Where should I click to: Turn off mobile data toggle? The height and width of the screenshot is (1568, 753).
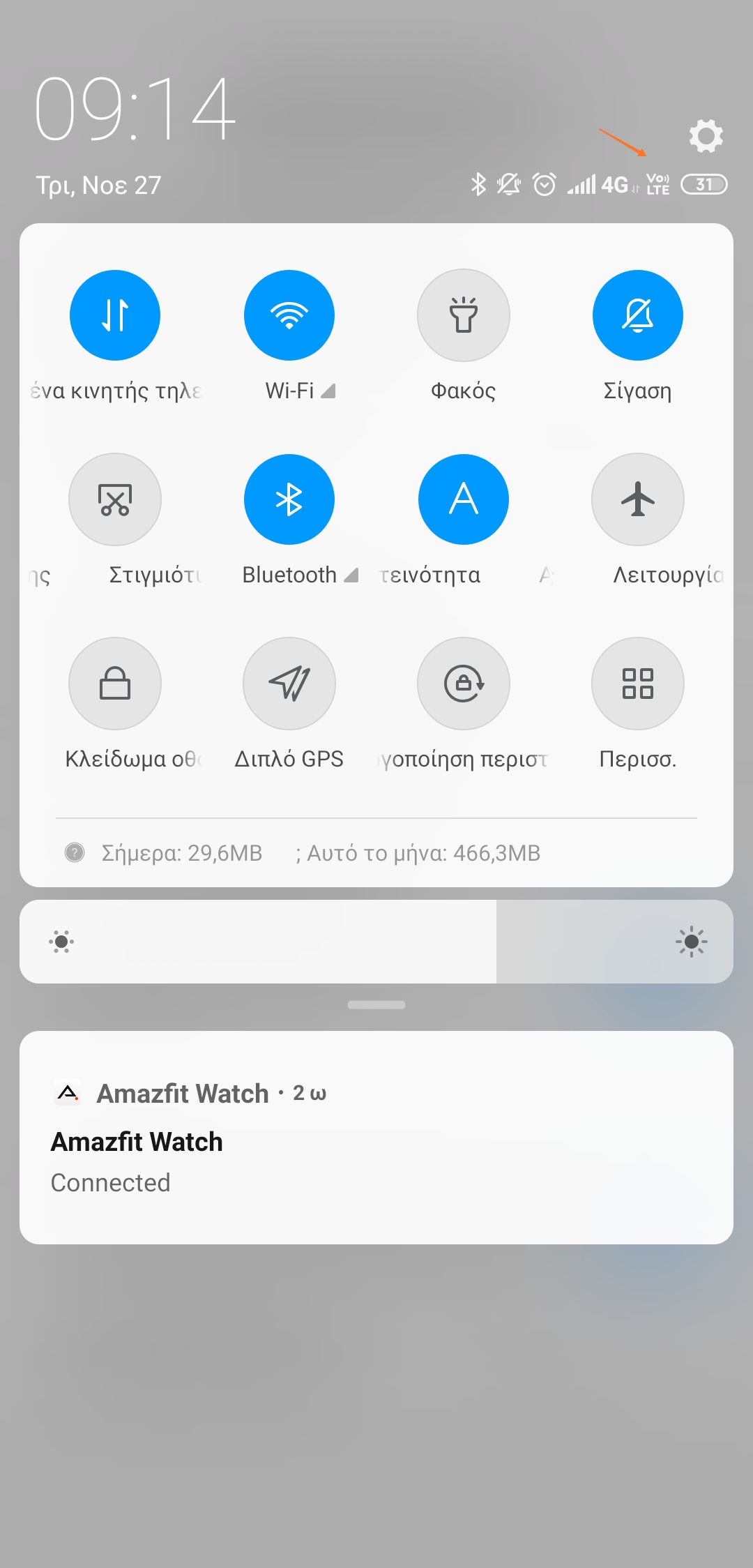[115, 315]
